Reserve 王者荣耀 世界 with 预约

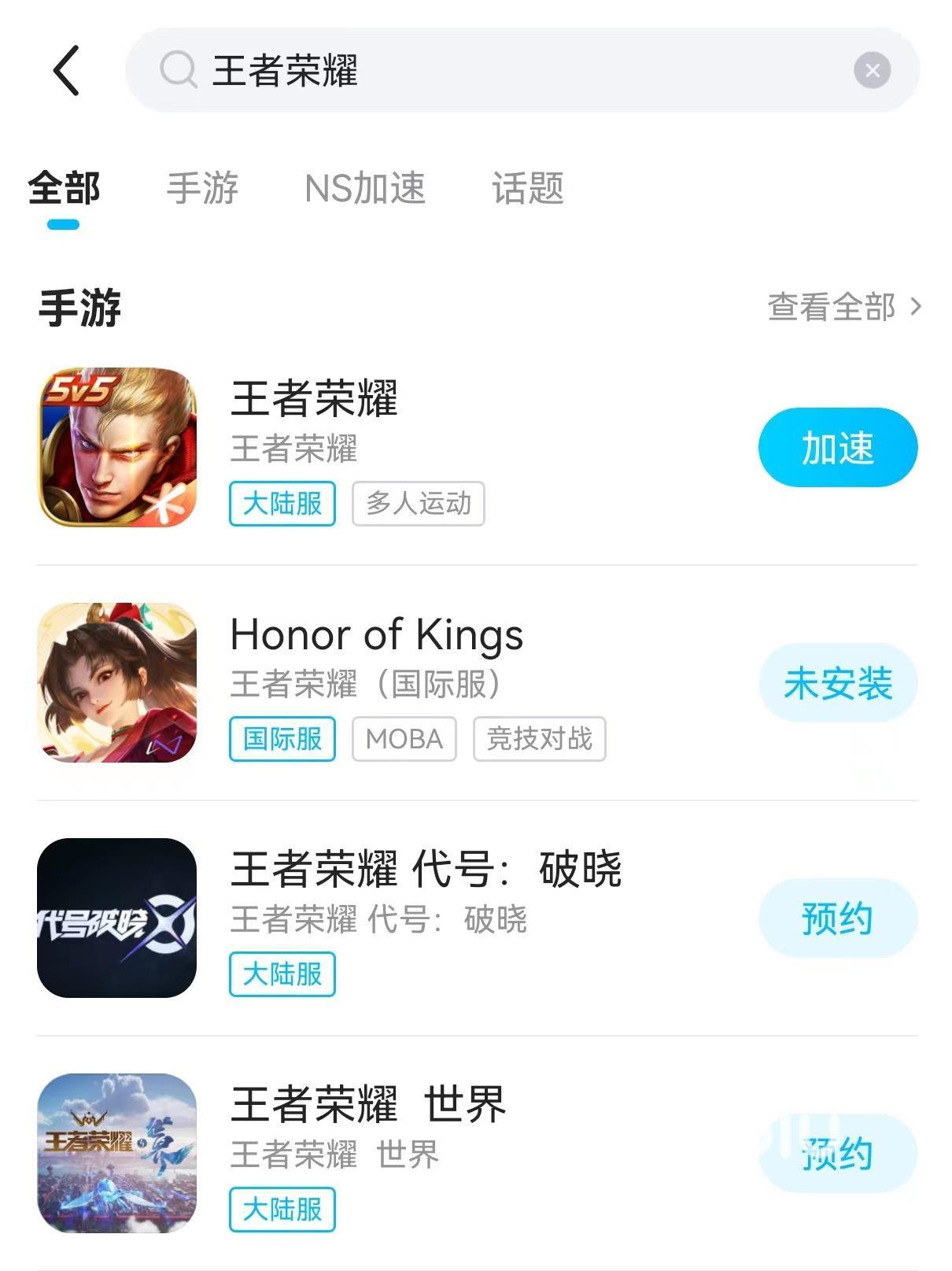[837, 1154]
